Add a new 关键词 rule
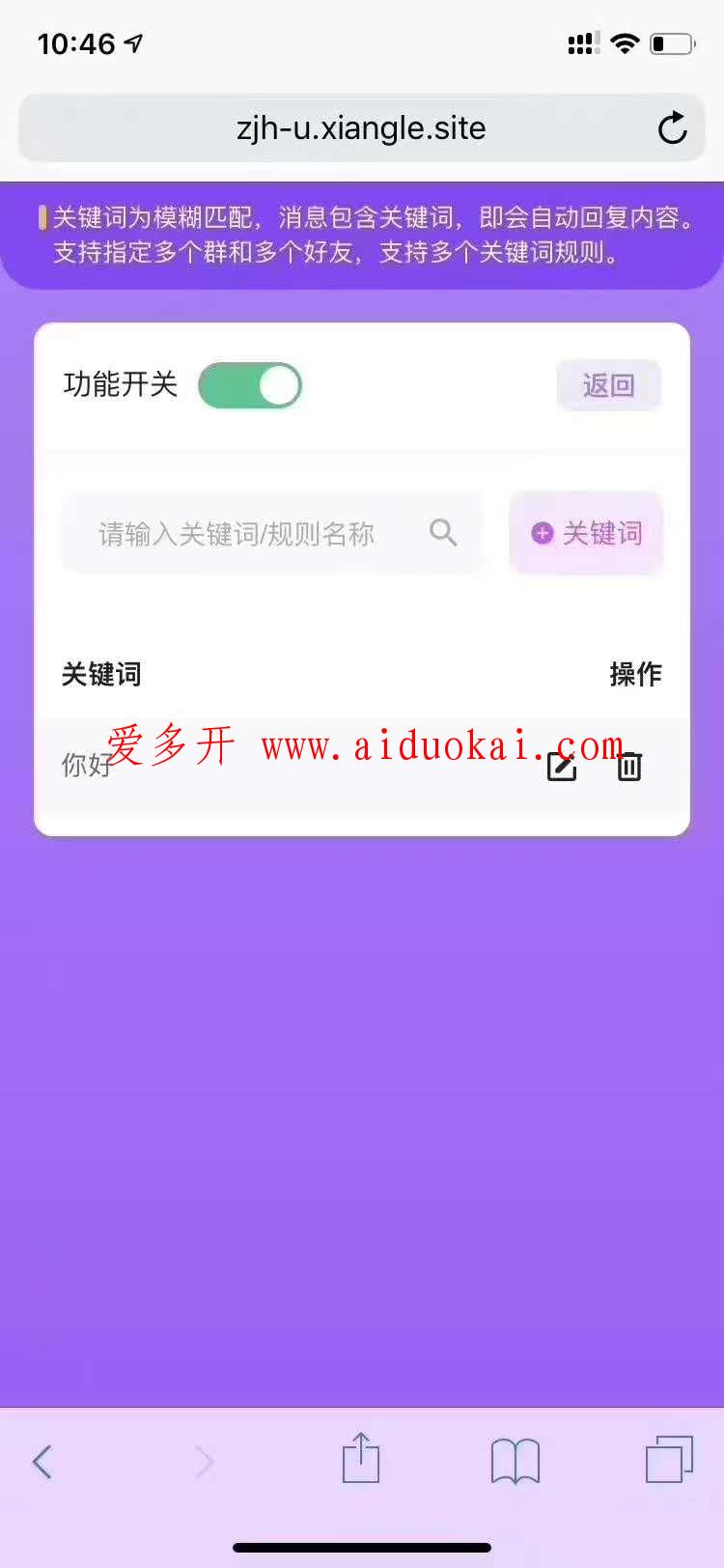This screenshot has height=1568, width=724. click(x=586, y=533)
